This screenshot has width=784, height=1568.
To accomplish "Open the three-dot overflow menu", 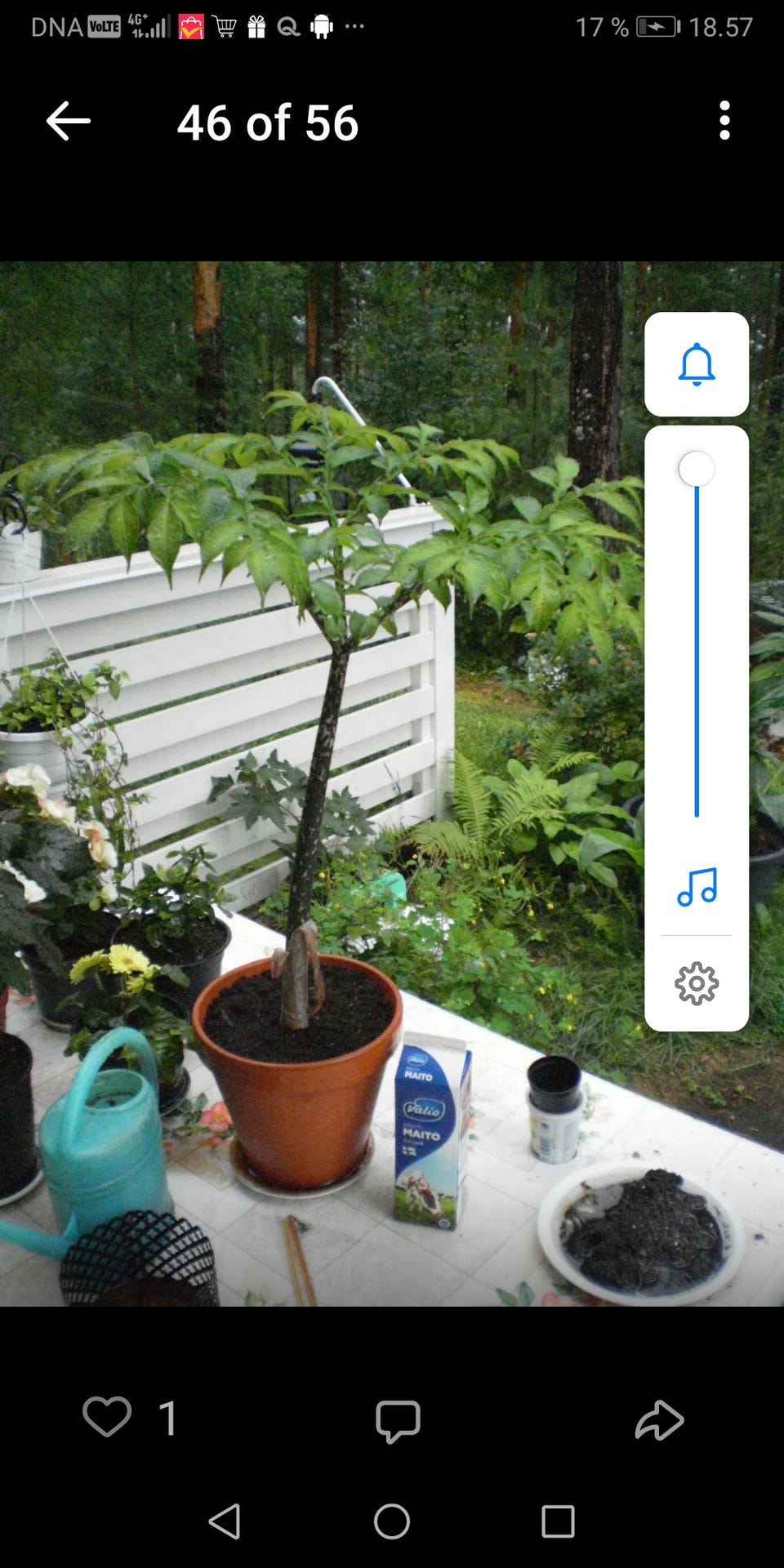I will click(x=724, y=122).
